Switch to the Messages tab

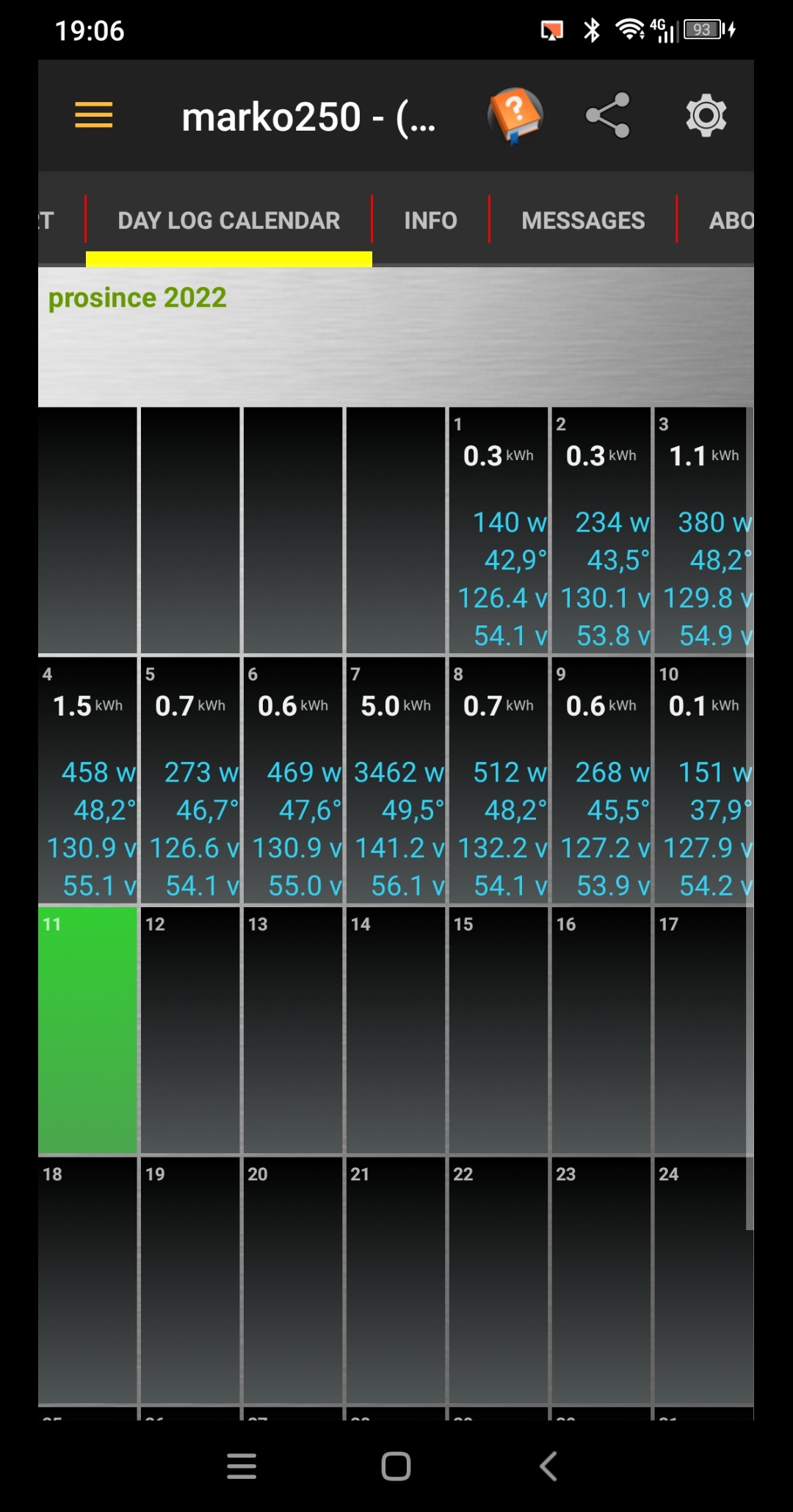[x=583, y=220]
